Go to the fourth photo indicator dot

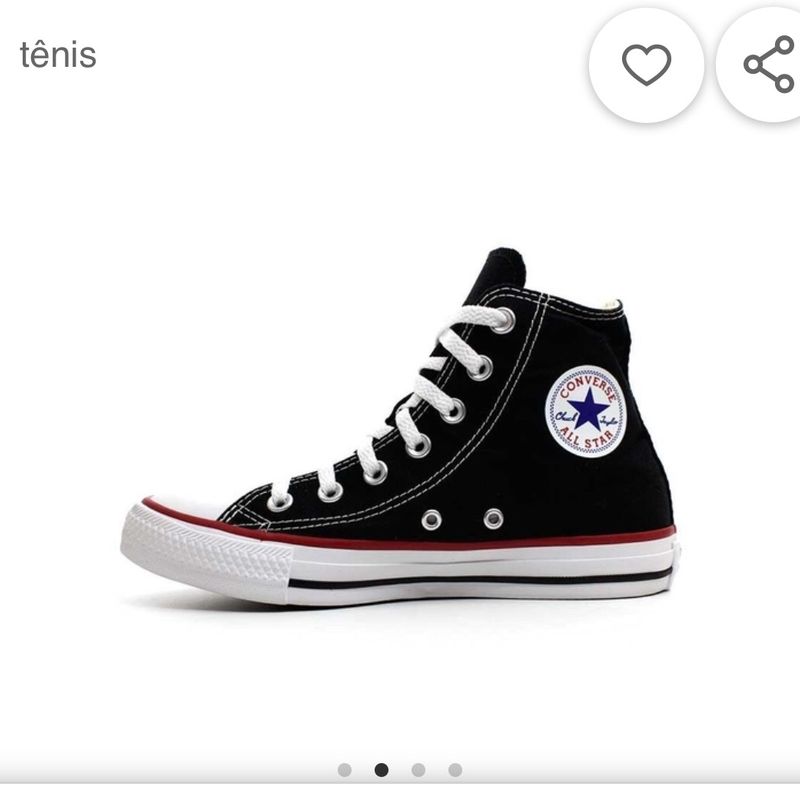click(455, 770)
